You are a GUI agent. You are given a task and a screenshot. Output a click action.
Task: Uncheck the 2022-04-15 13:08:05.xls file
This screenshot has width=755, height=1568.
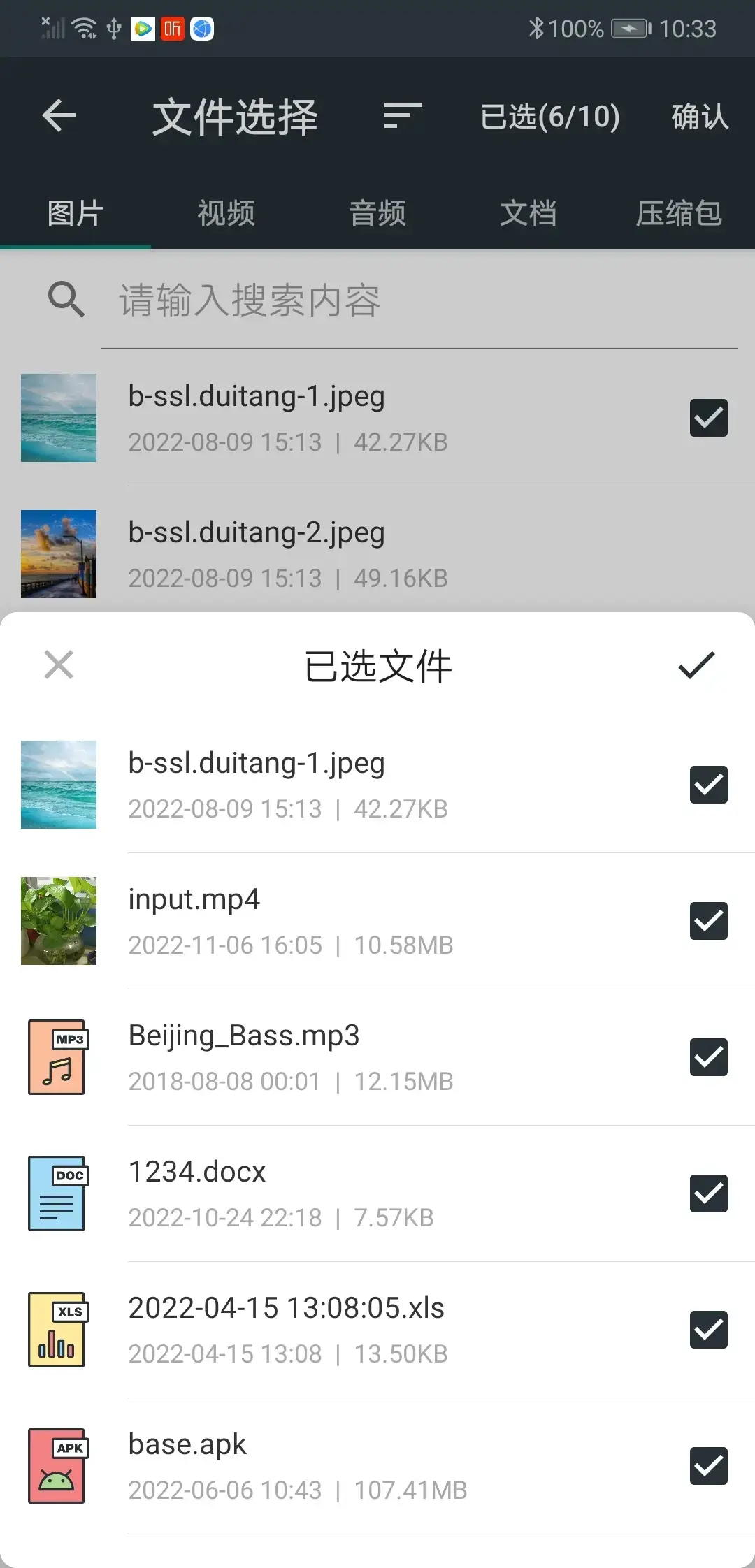point(708,1330)
